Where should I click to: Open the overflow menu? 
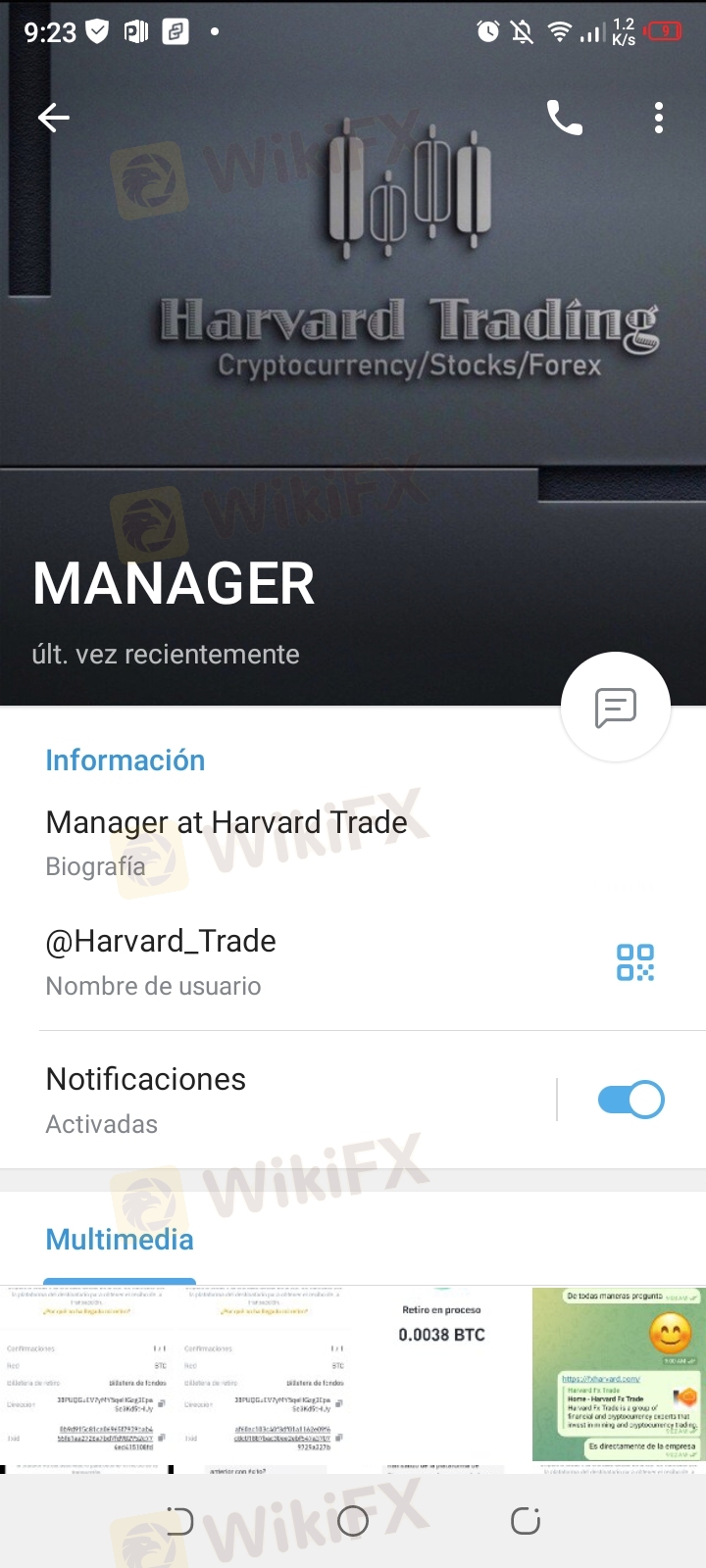659,118
